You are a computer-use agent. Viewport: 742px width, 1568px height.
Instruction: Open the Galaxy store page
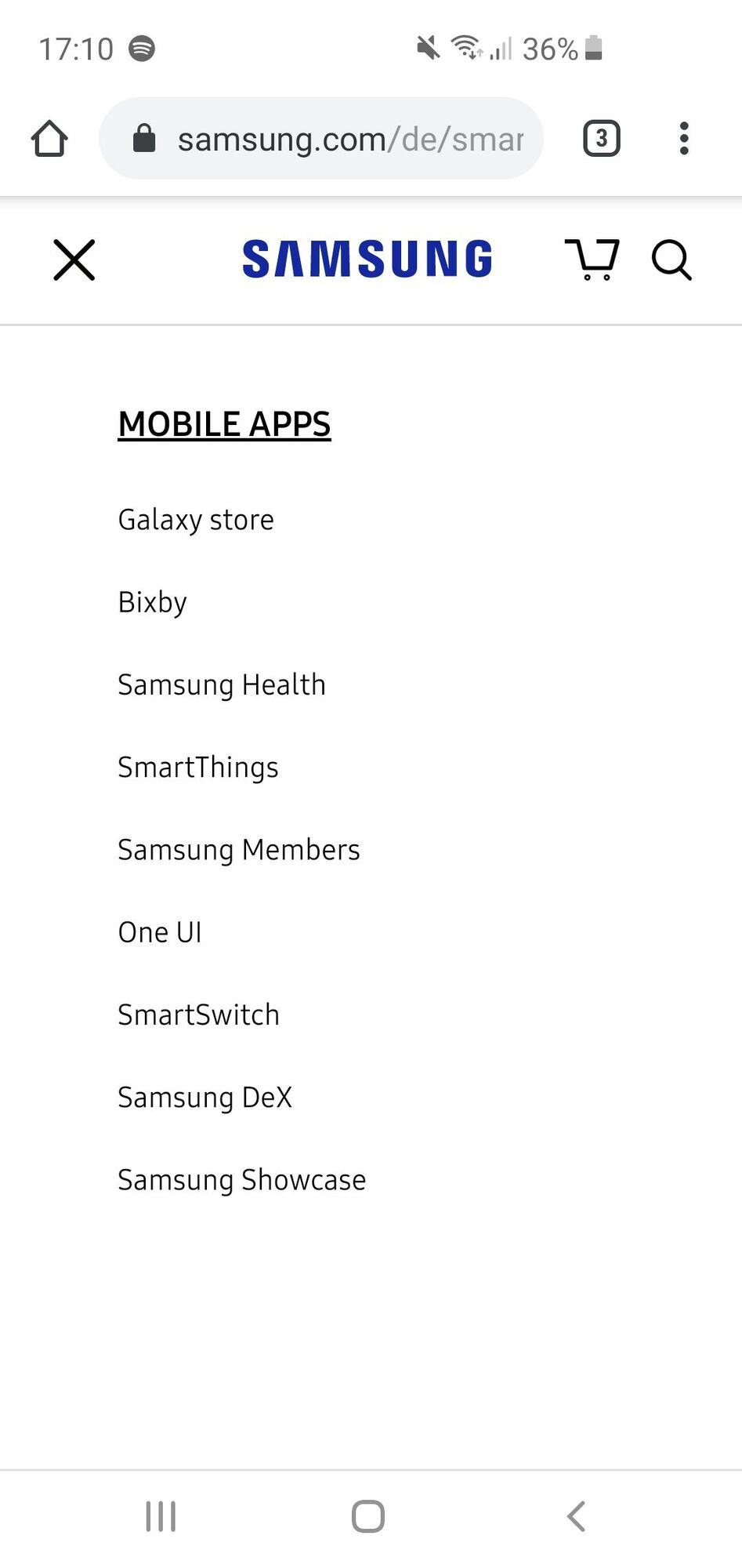196,520
